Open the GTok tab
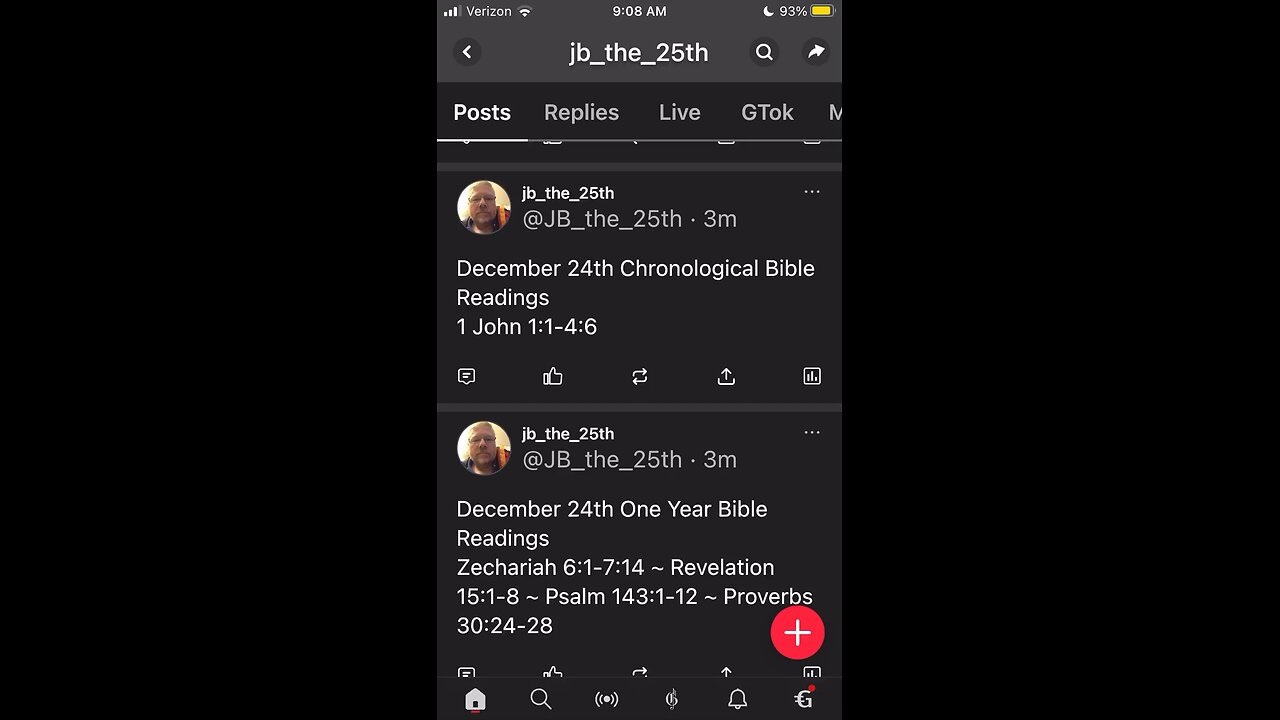This screenshot has height=720, width=1280. click(x=767, y=112)
